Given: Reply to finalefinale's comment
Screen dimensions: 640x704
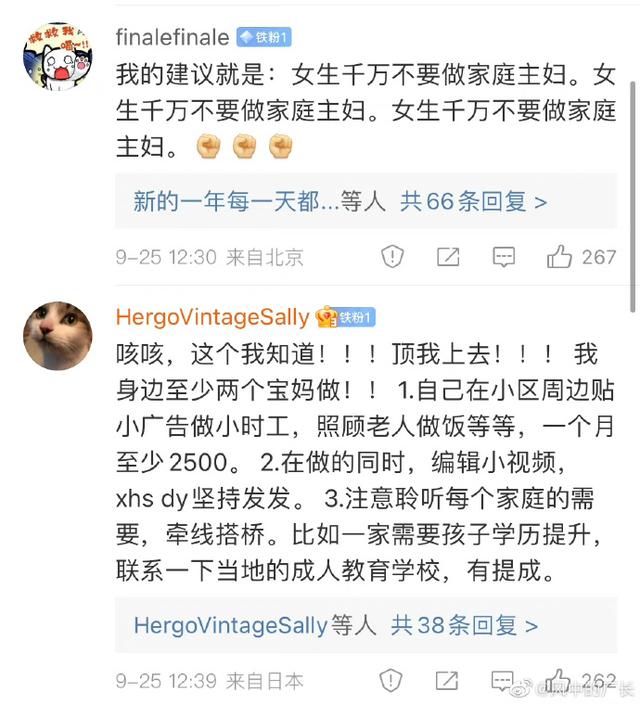Looking at the screenshot, I should coord(503,257).
